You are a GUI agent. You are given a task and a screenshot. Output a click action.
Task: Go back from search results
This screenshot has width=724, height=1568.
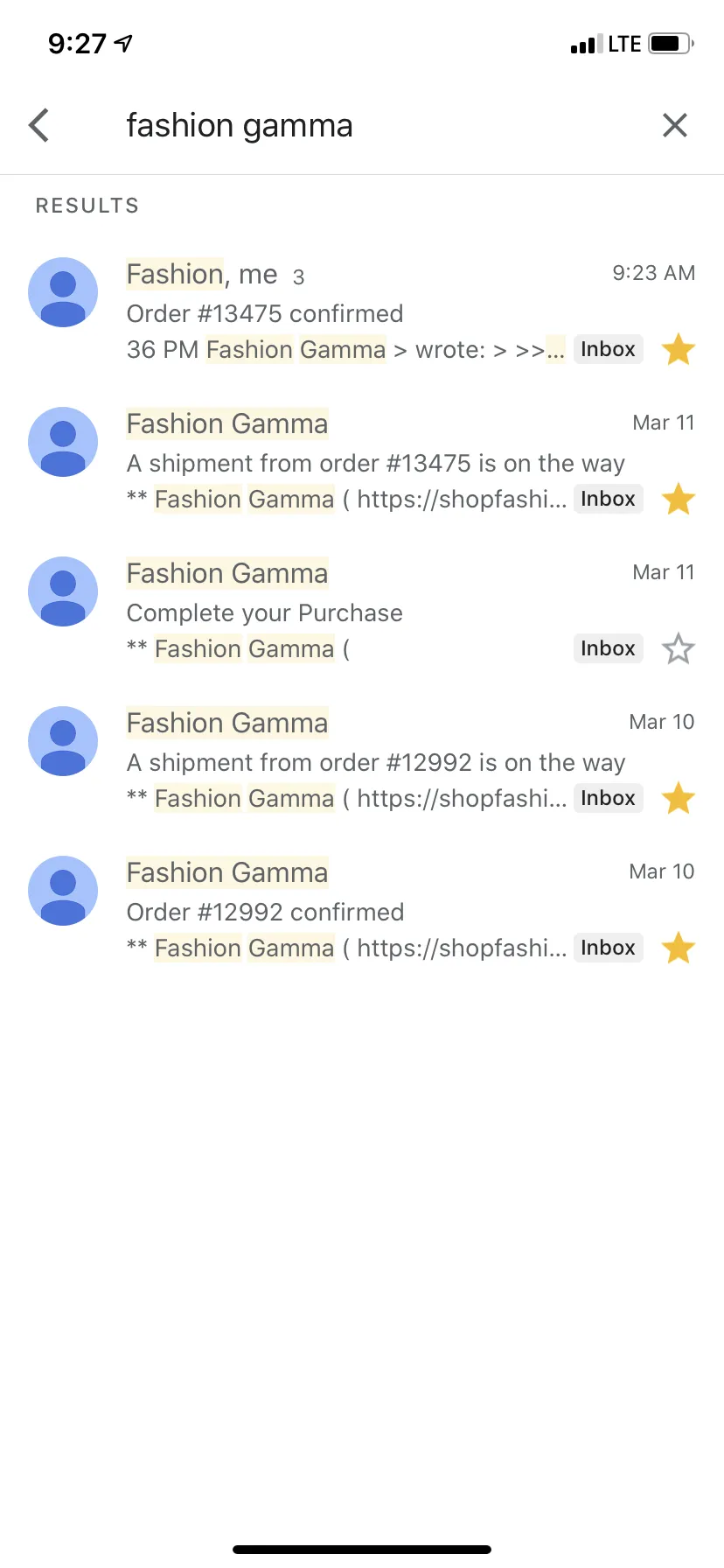tap(38, 125)
